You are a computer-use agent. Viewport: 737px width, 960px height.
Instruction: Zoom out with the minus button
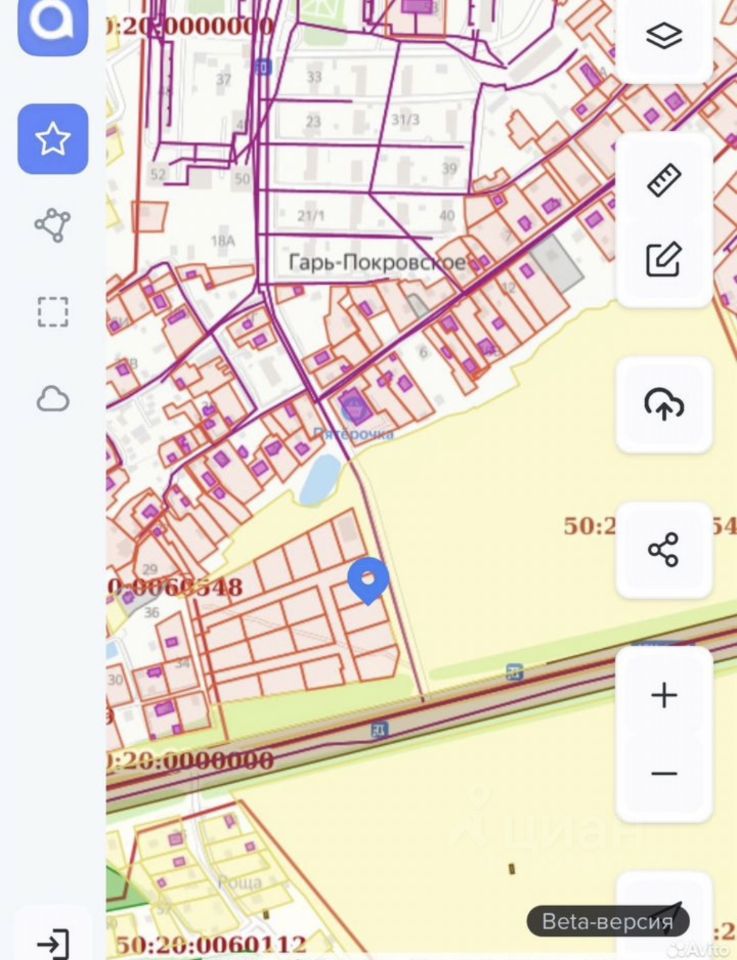point(664,774)
